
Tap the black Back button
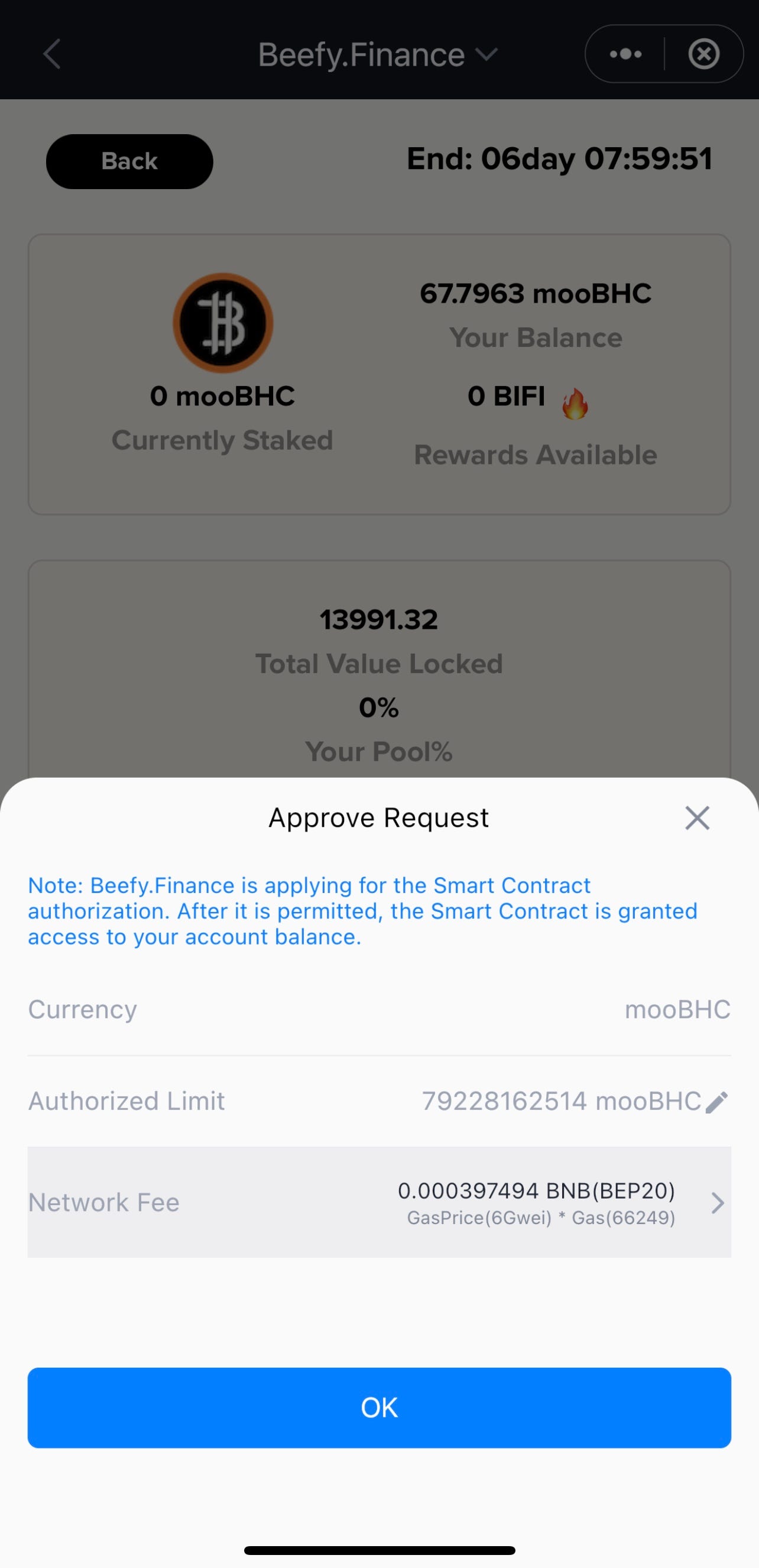tap(129, 161)
